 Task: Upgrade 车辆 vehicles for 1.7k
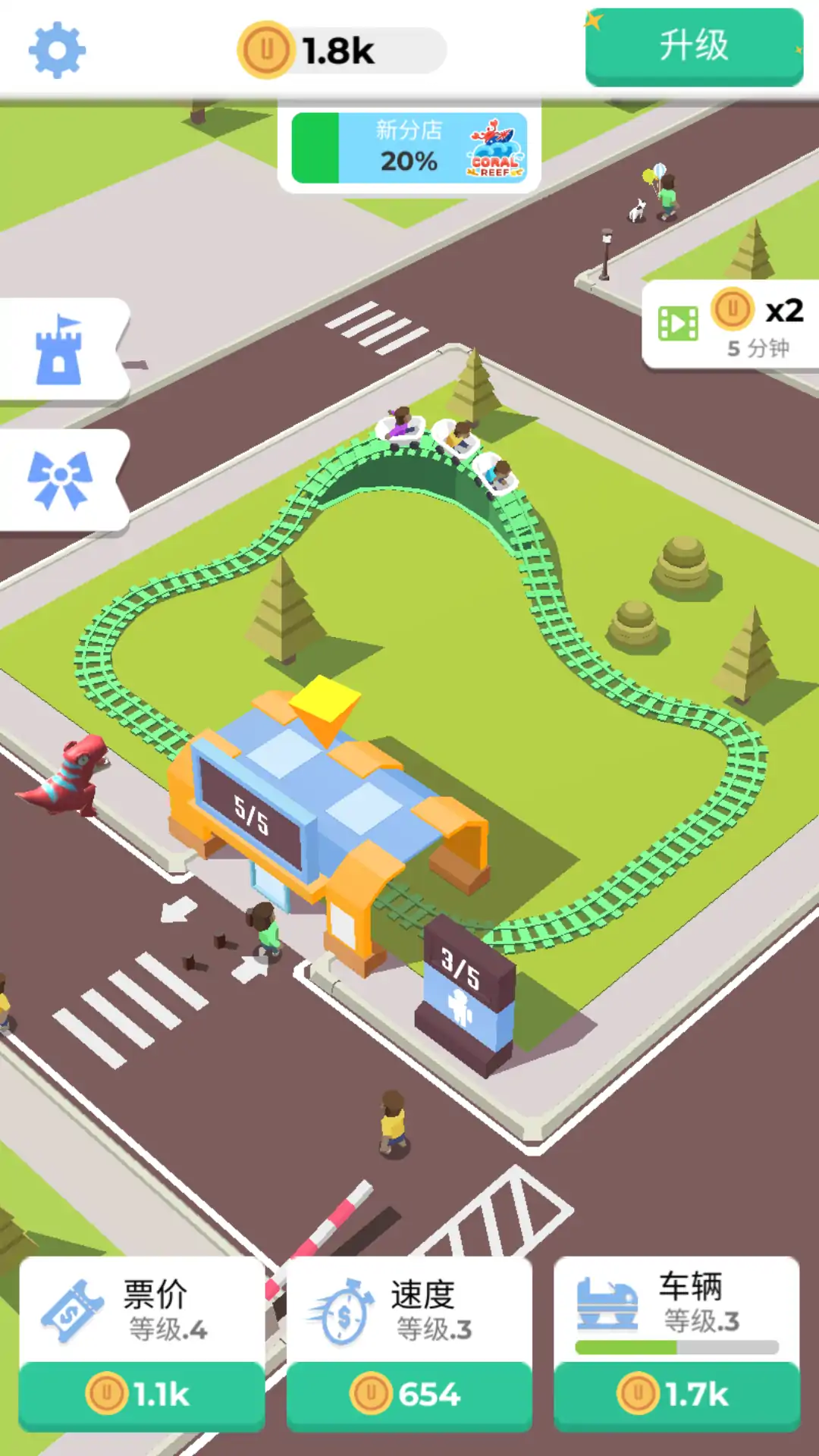coord(676,1394)
